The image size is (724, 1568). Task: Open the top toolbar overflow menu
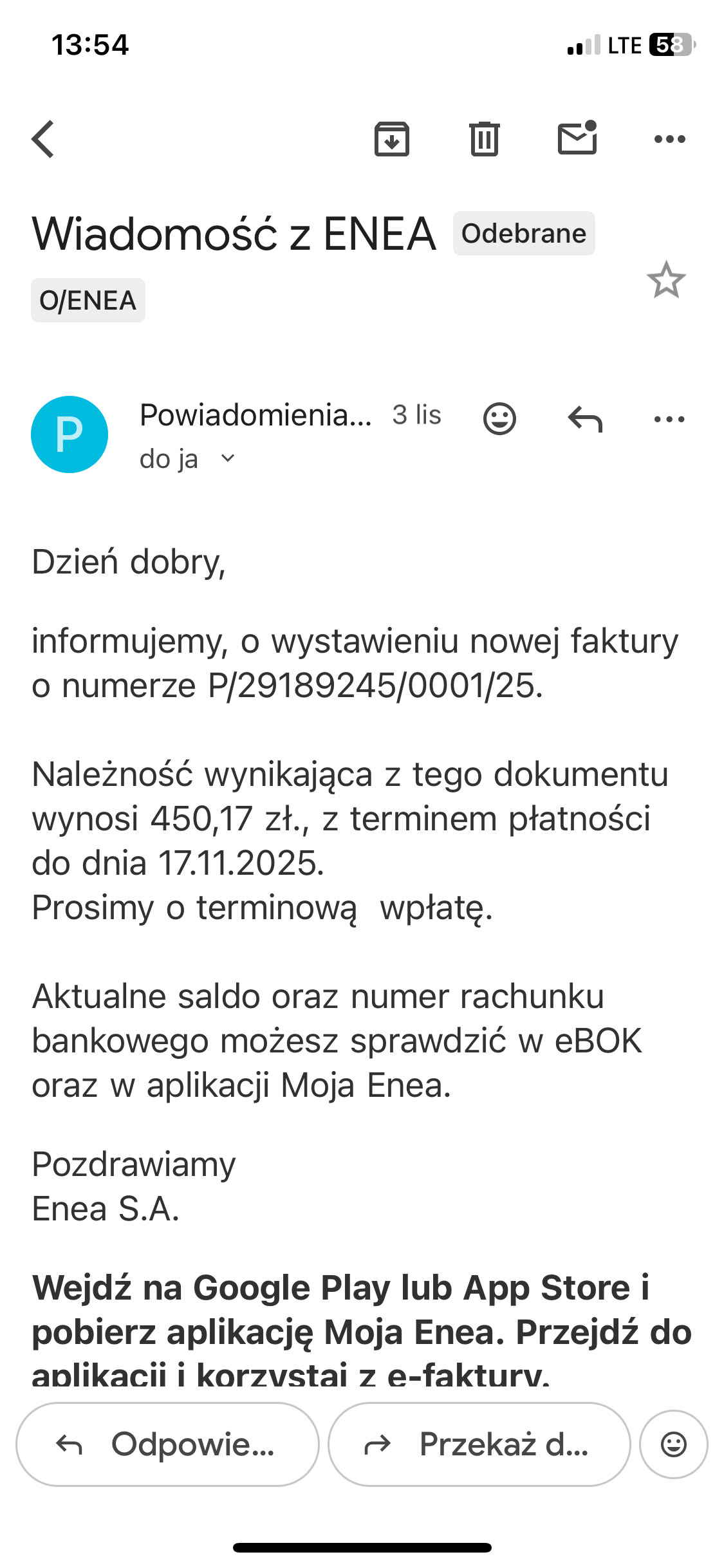click(669, 139)
